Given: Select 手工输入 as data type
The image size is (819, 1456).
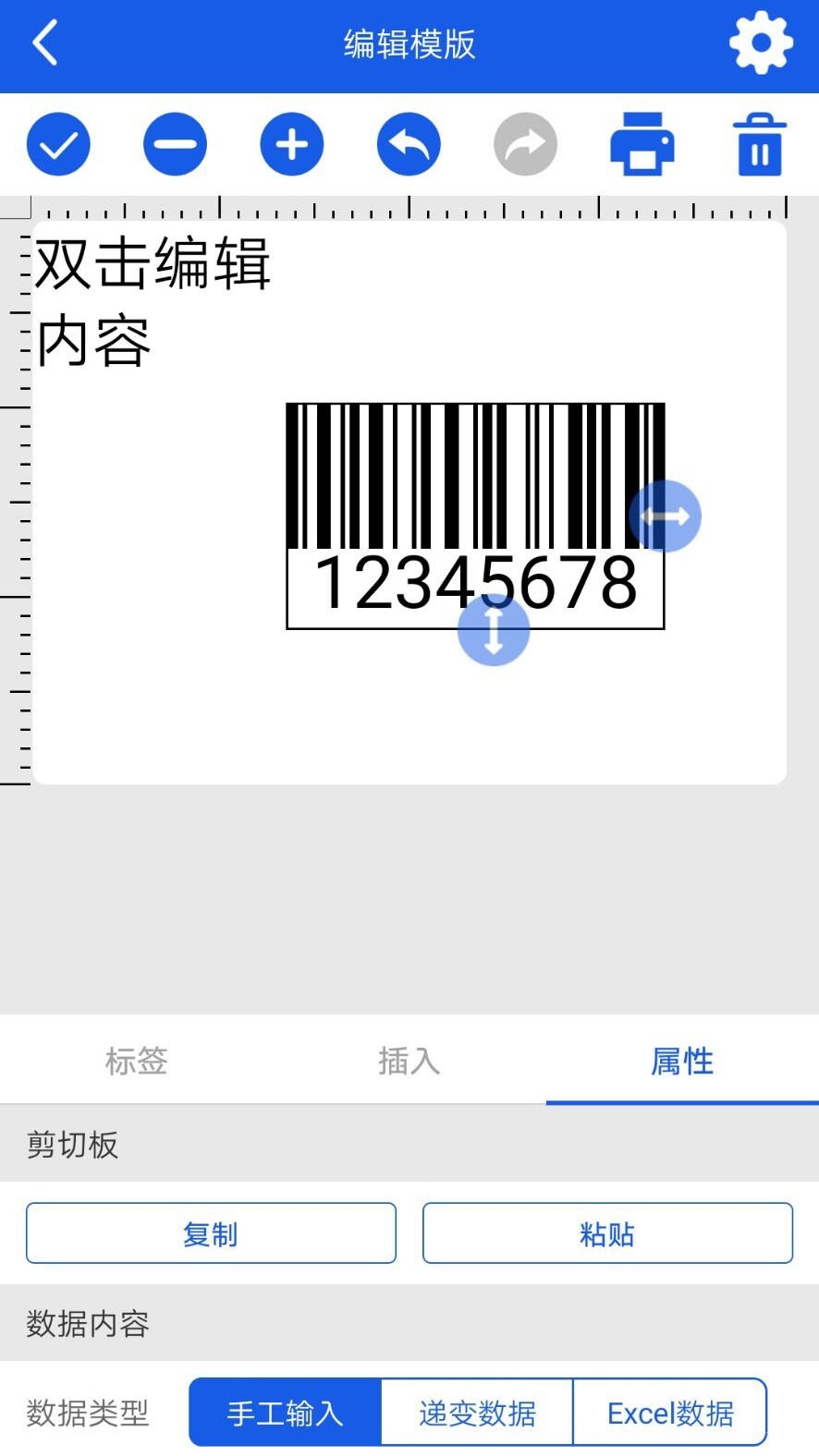Looking at the screenshot, I should [283, 1412].
